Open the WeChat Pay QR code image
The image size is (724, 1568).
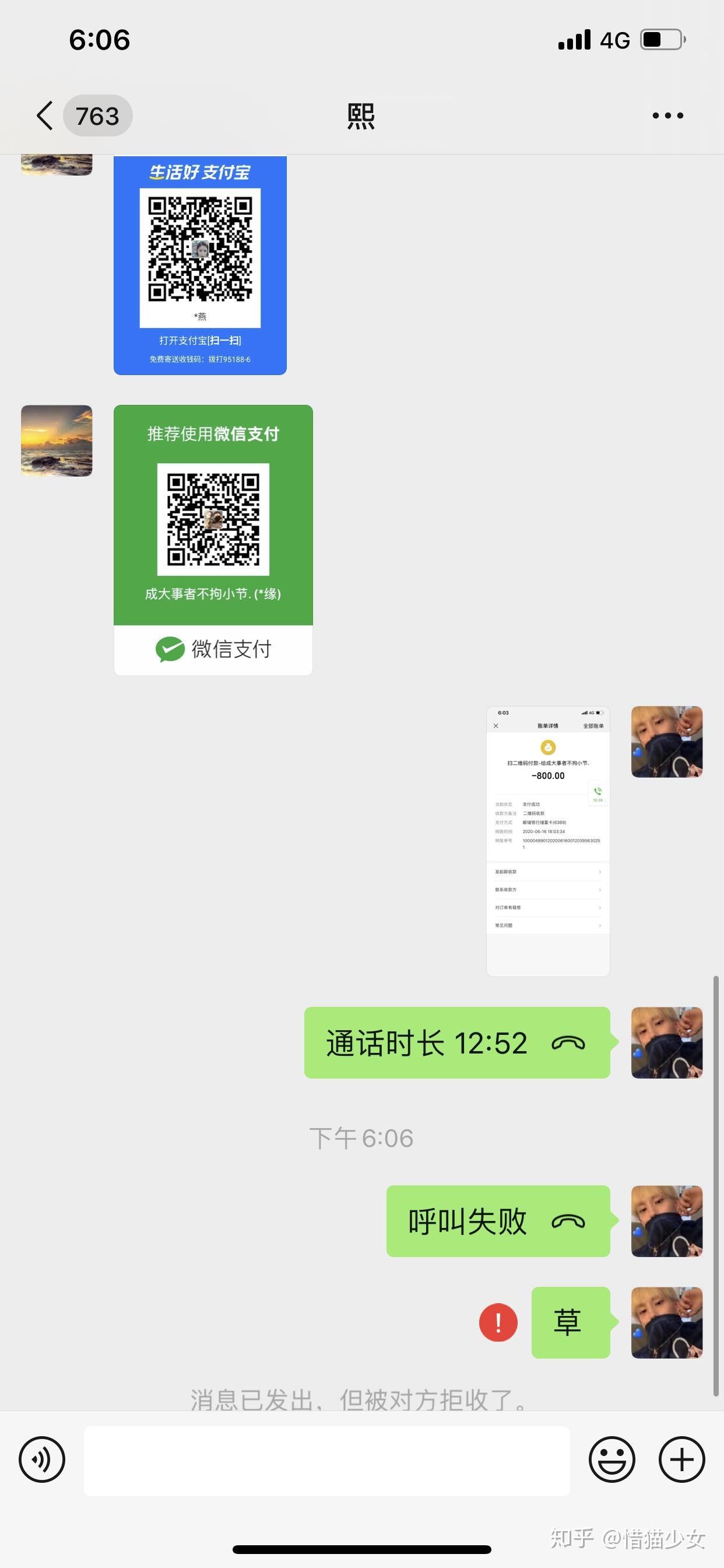tap(213, 540)
